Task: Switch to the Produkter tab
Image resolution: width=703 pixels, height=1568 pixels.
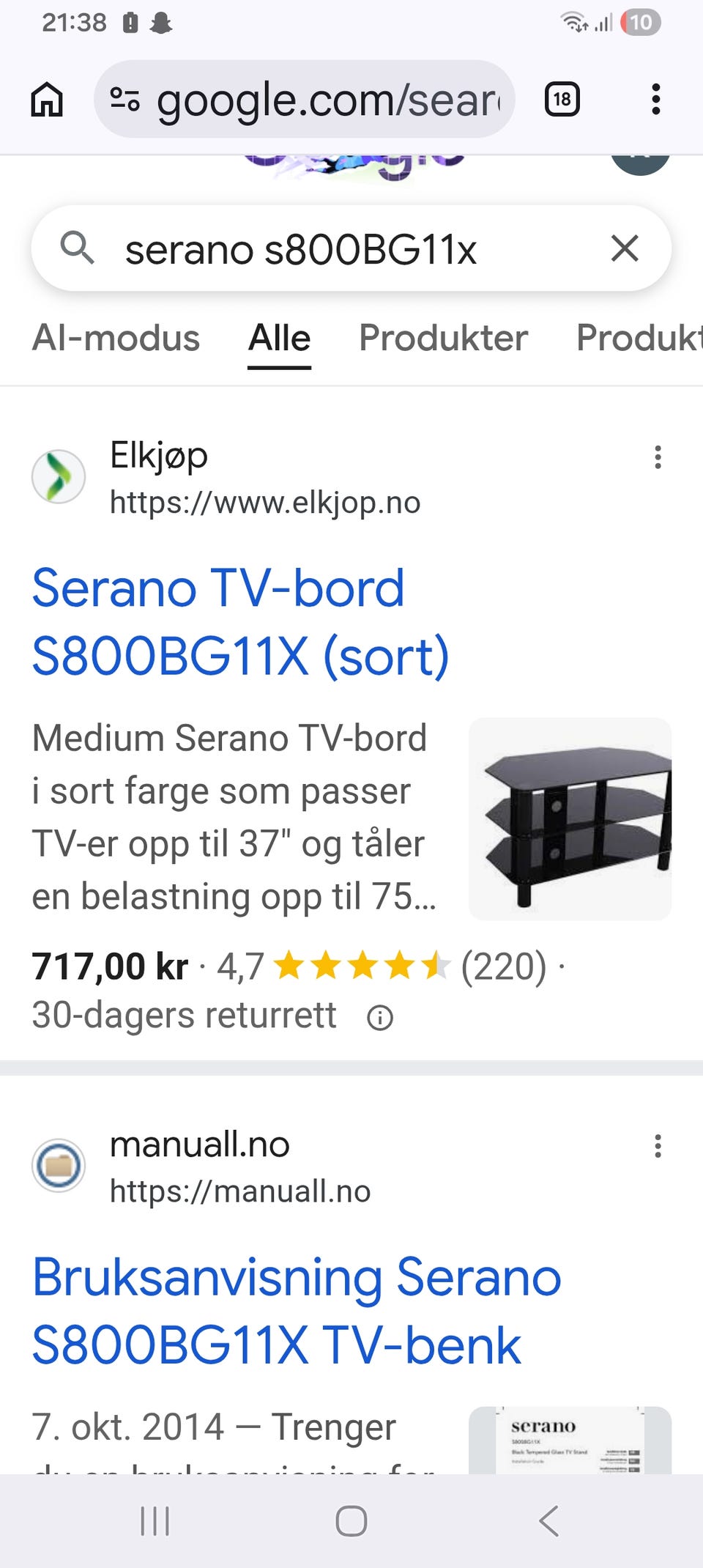Action: 443,339
